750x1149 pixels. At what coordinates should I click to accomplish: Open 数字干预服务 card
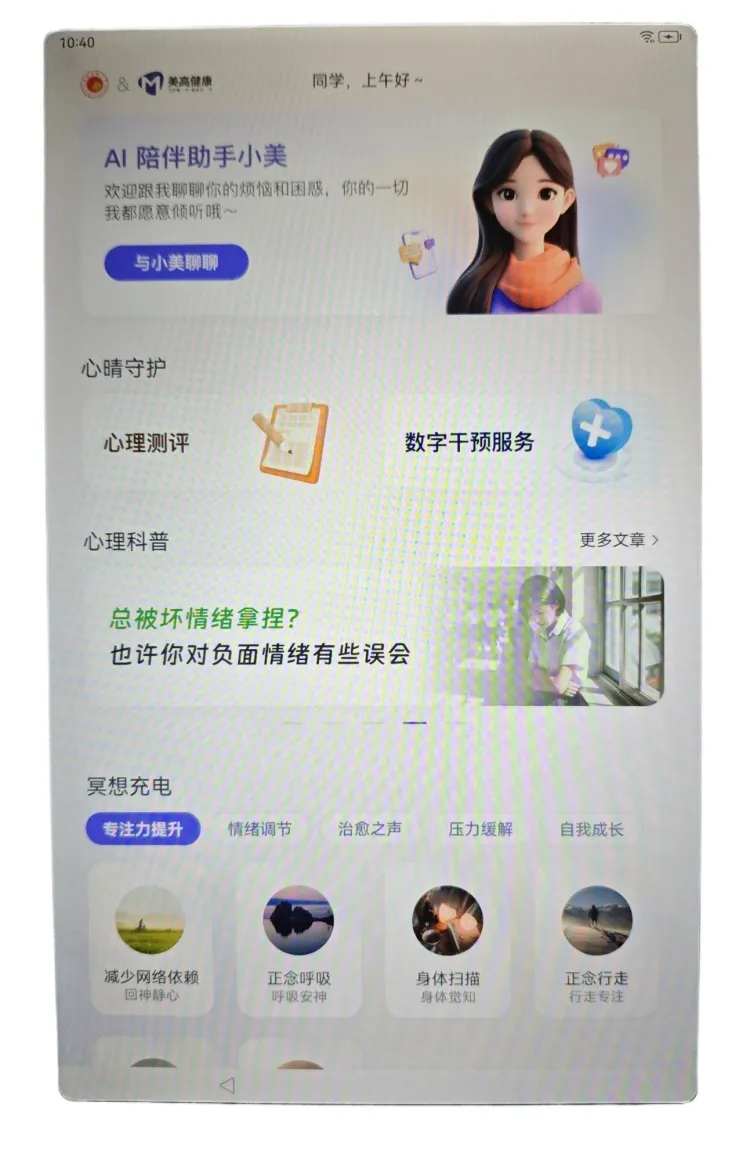pyautogui.click(x=518, y=442)
